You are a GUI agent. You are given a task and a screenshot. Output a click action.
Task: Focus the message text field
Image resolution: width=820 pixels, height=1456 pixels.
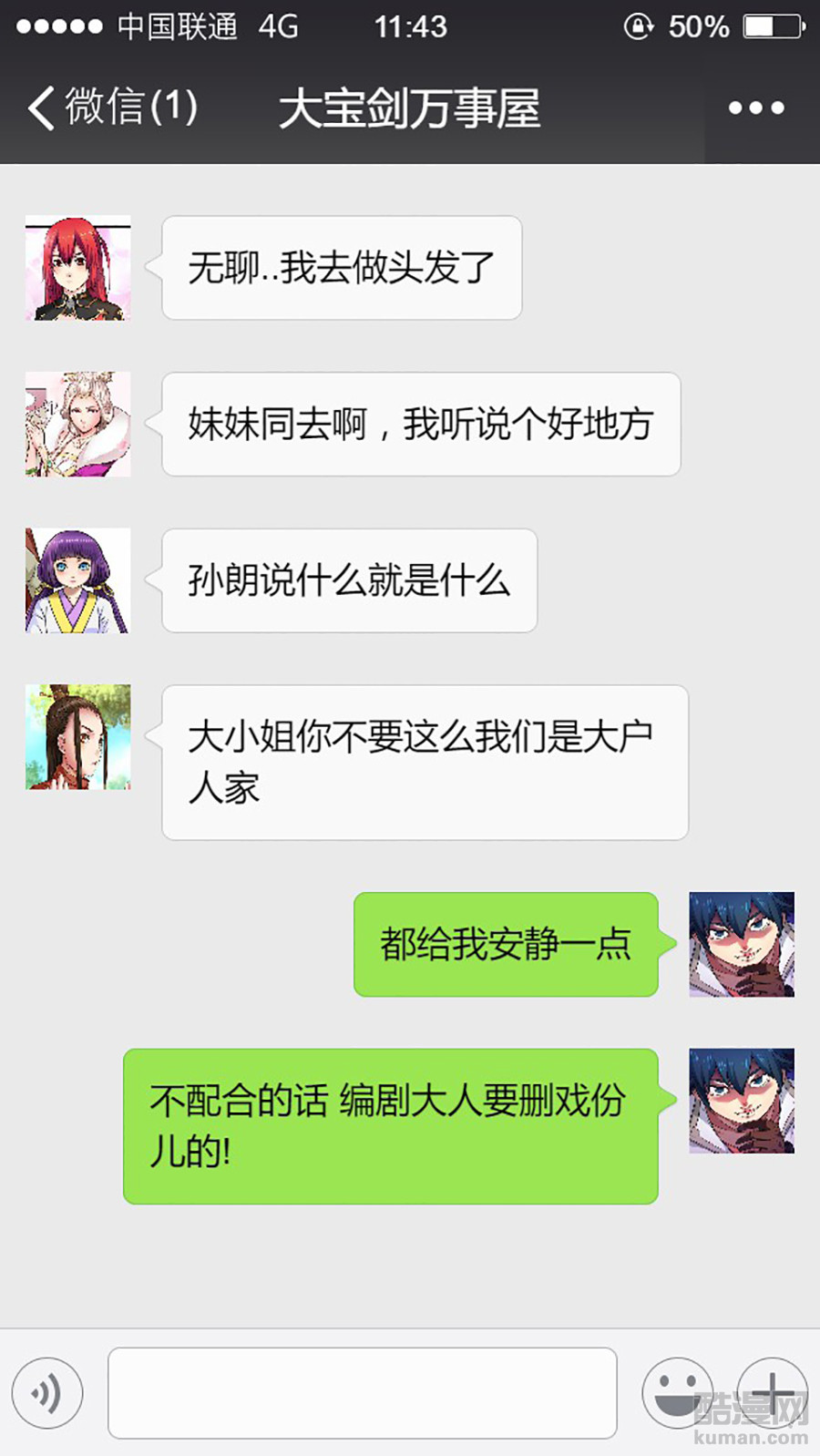click(x=363, y=1392)
